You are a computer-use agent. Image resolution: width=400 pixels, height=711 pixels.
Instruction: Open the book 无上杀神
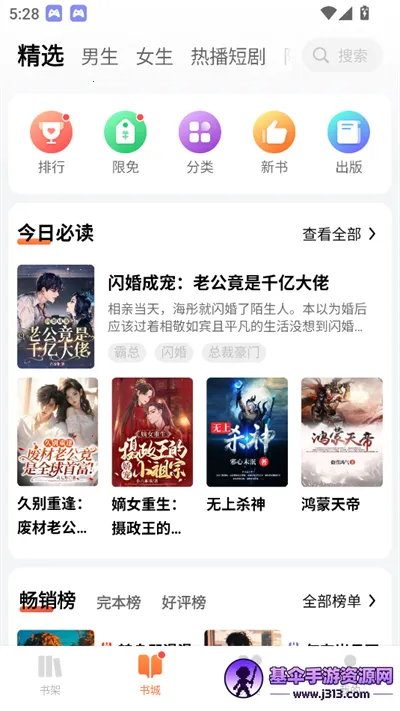pyautogui.click(x=247, y=445)
